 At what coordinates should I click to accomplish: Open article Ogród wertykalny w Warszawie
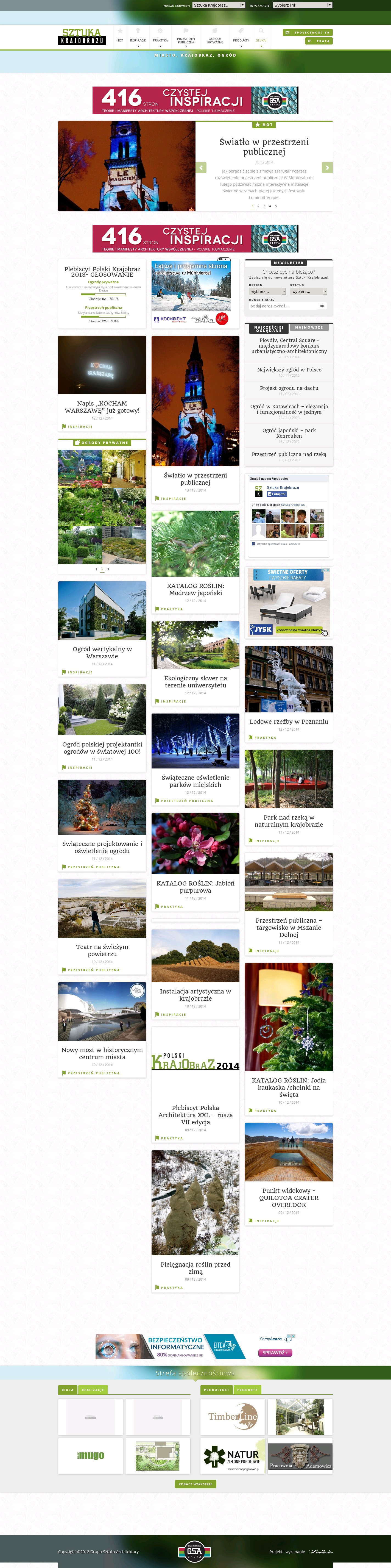102,653
